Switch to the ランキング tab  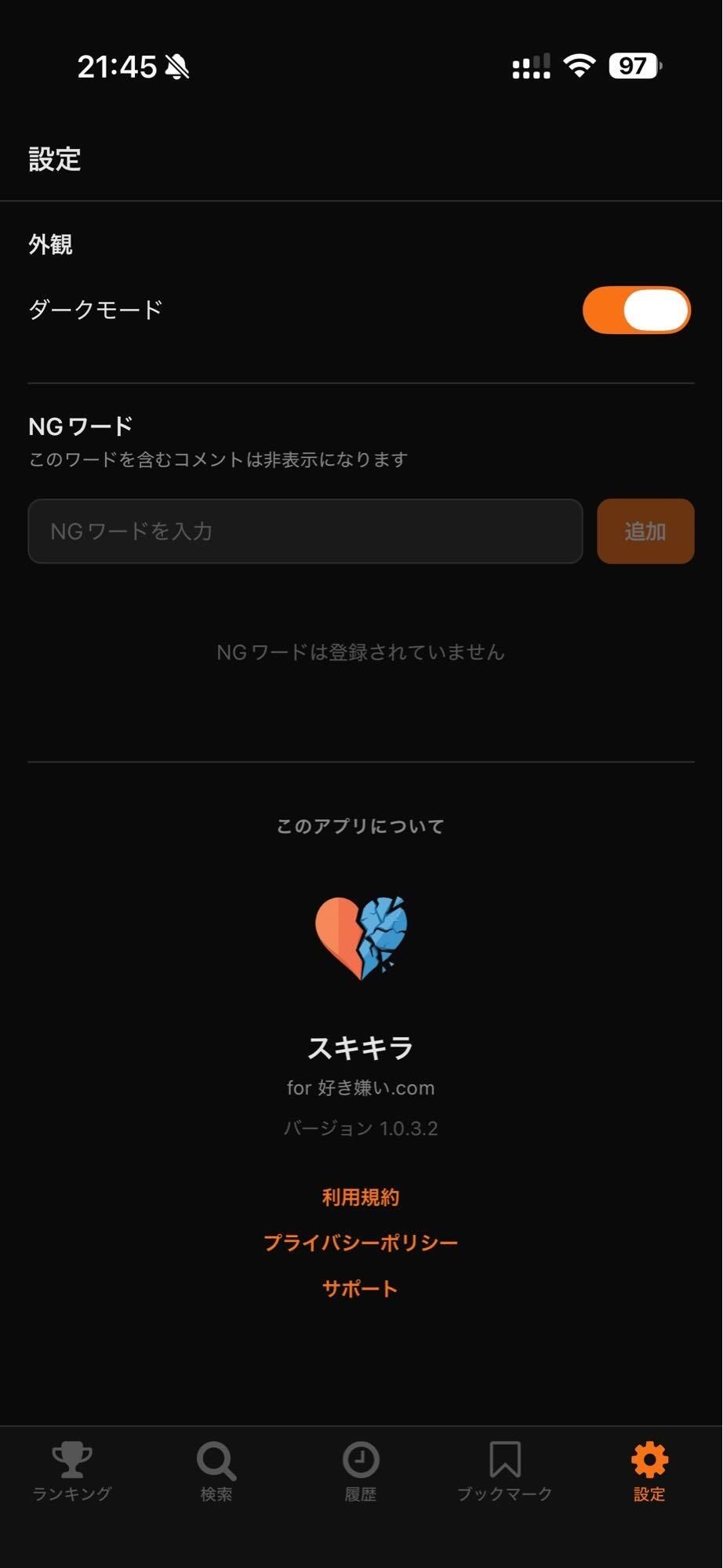[72, 1471]
